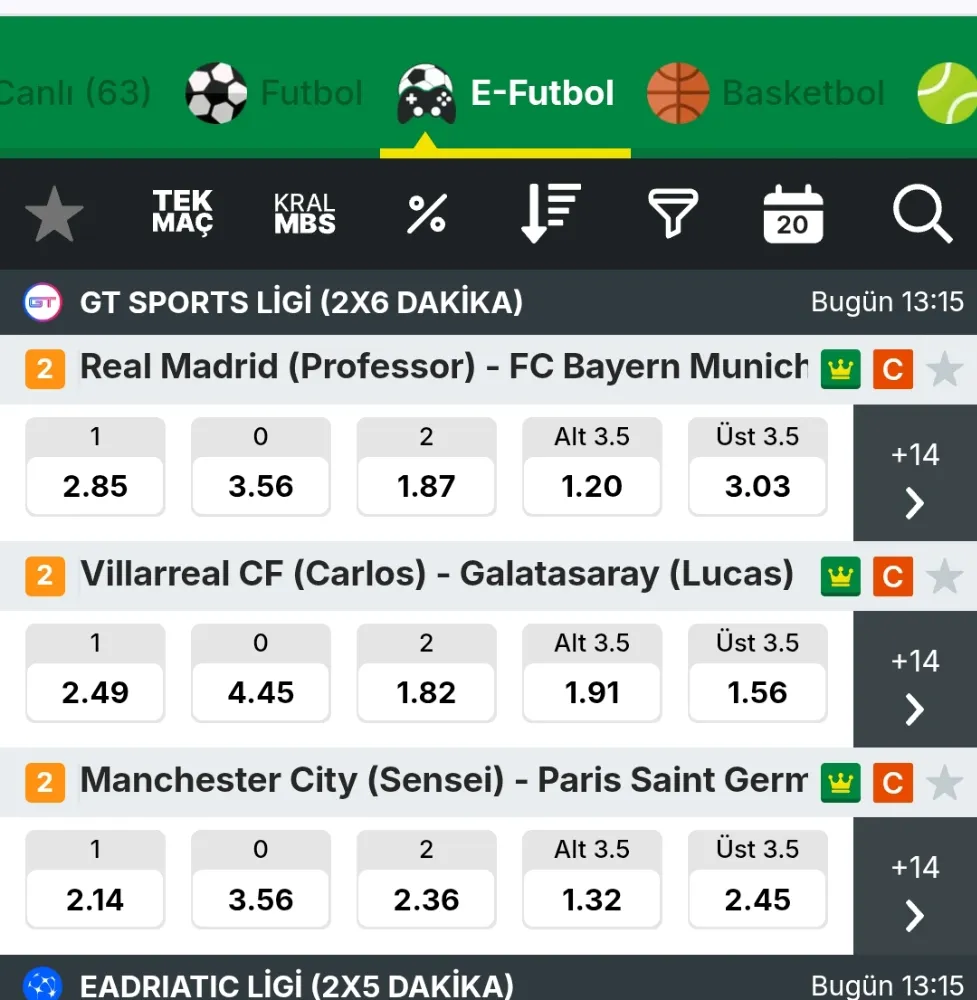This screenshot has width=977, height=1000.
Task: Select draw odds 4.45 for Villarreal match
Action: [261, 673]
